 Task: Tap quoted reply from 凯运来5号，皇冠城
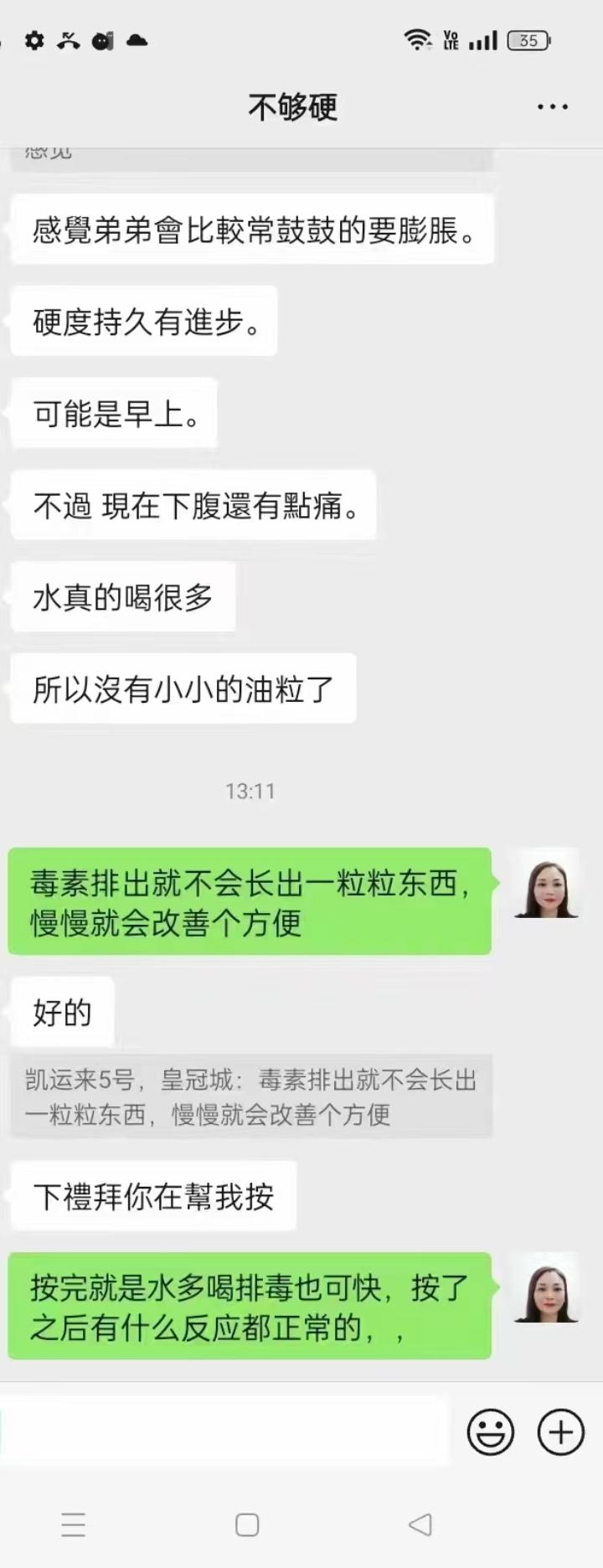coord(251,1096)
